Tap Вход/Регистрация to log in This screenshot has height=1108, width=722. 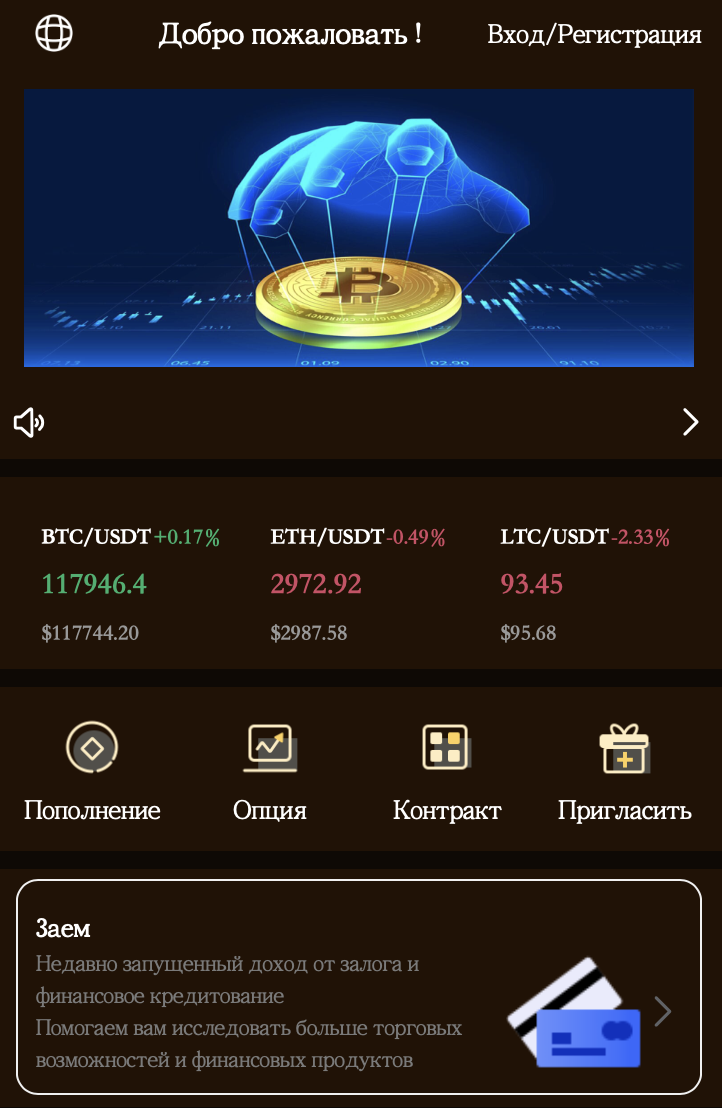[594, 34]
